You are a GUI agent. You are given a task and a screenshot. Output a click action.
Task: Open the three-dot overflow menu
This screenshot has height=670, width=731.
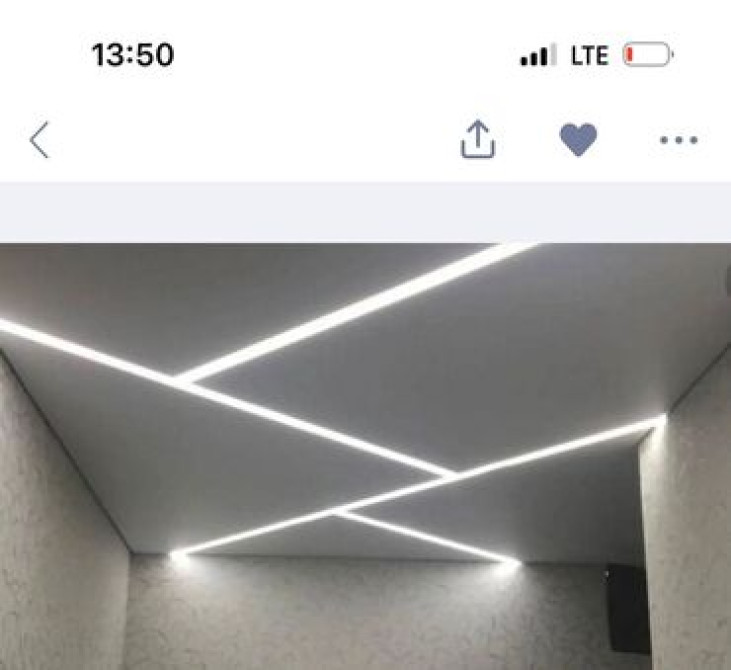coord(678,141)
